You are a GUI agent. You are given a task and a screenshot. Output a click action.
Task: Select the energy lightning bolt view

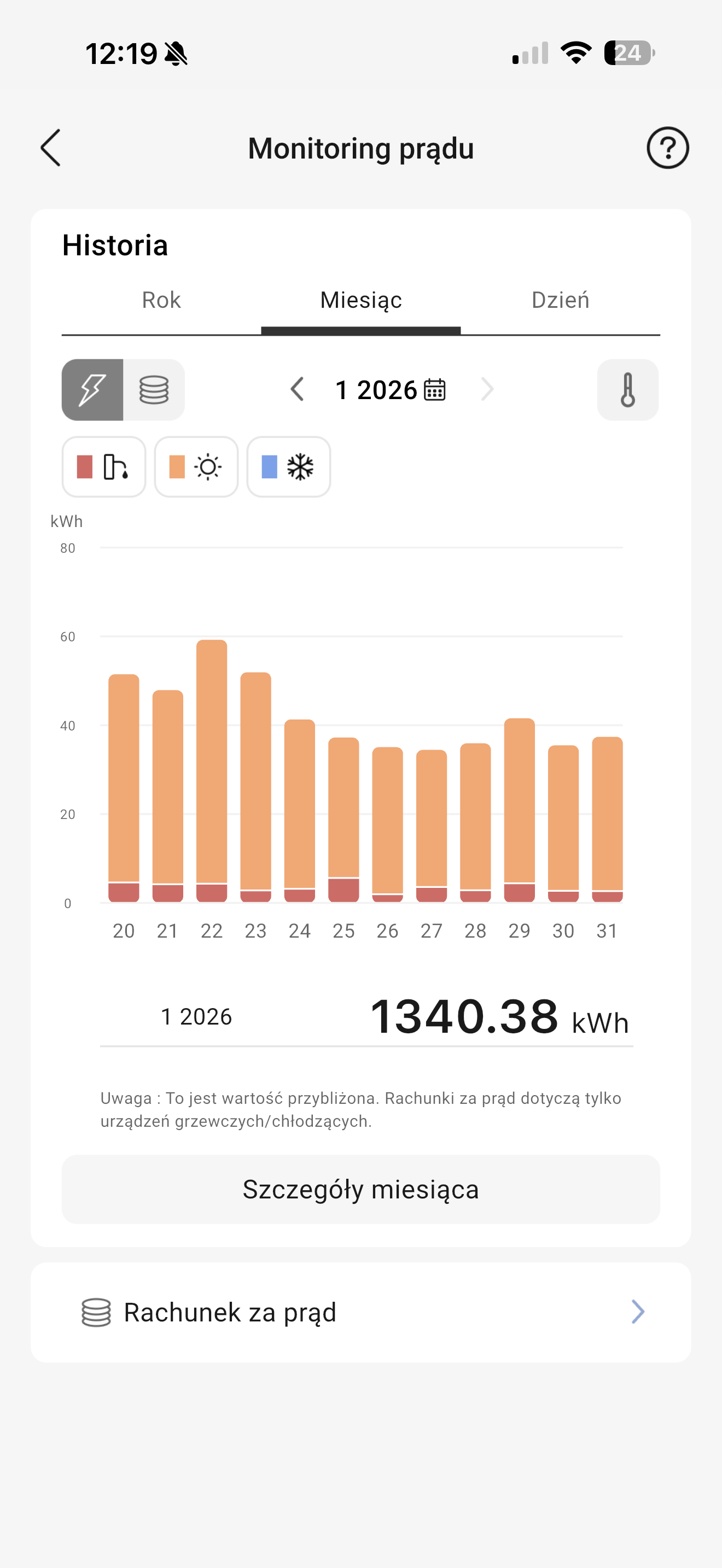coord(92,390)
